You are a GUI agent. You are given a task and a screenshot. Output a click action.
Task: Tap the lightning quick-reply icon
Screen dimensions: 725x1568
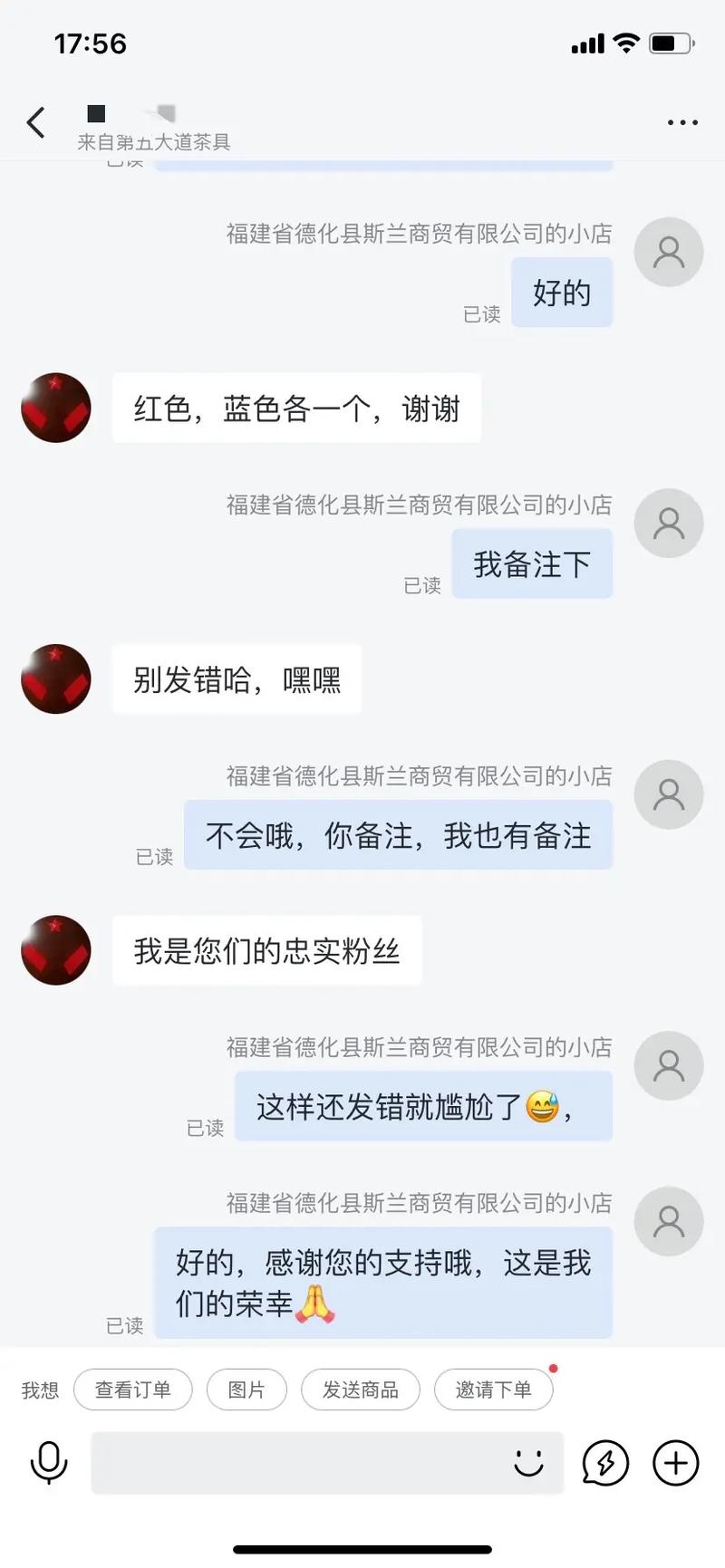[605, 1462]
